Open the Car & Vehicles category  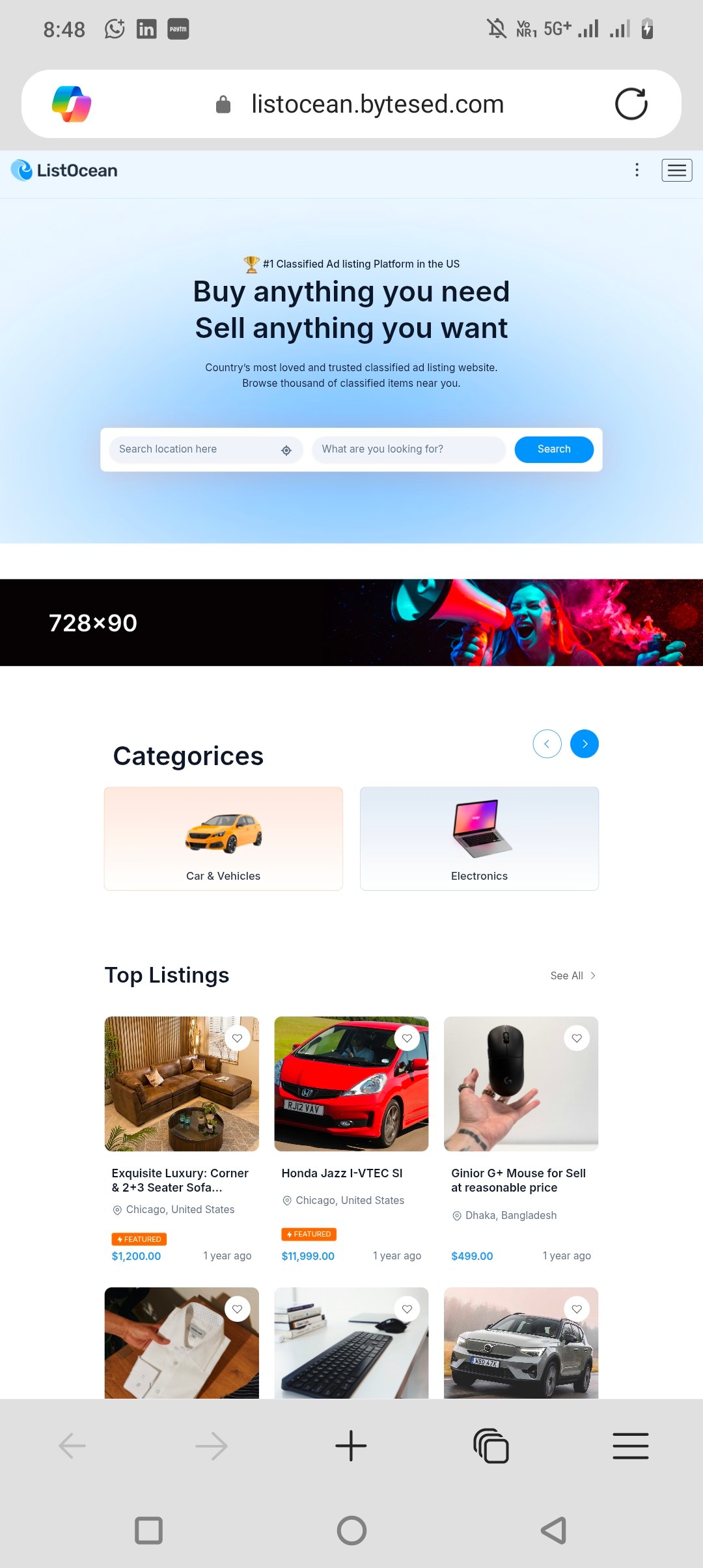click(223, 839)
